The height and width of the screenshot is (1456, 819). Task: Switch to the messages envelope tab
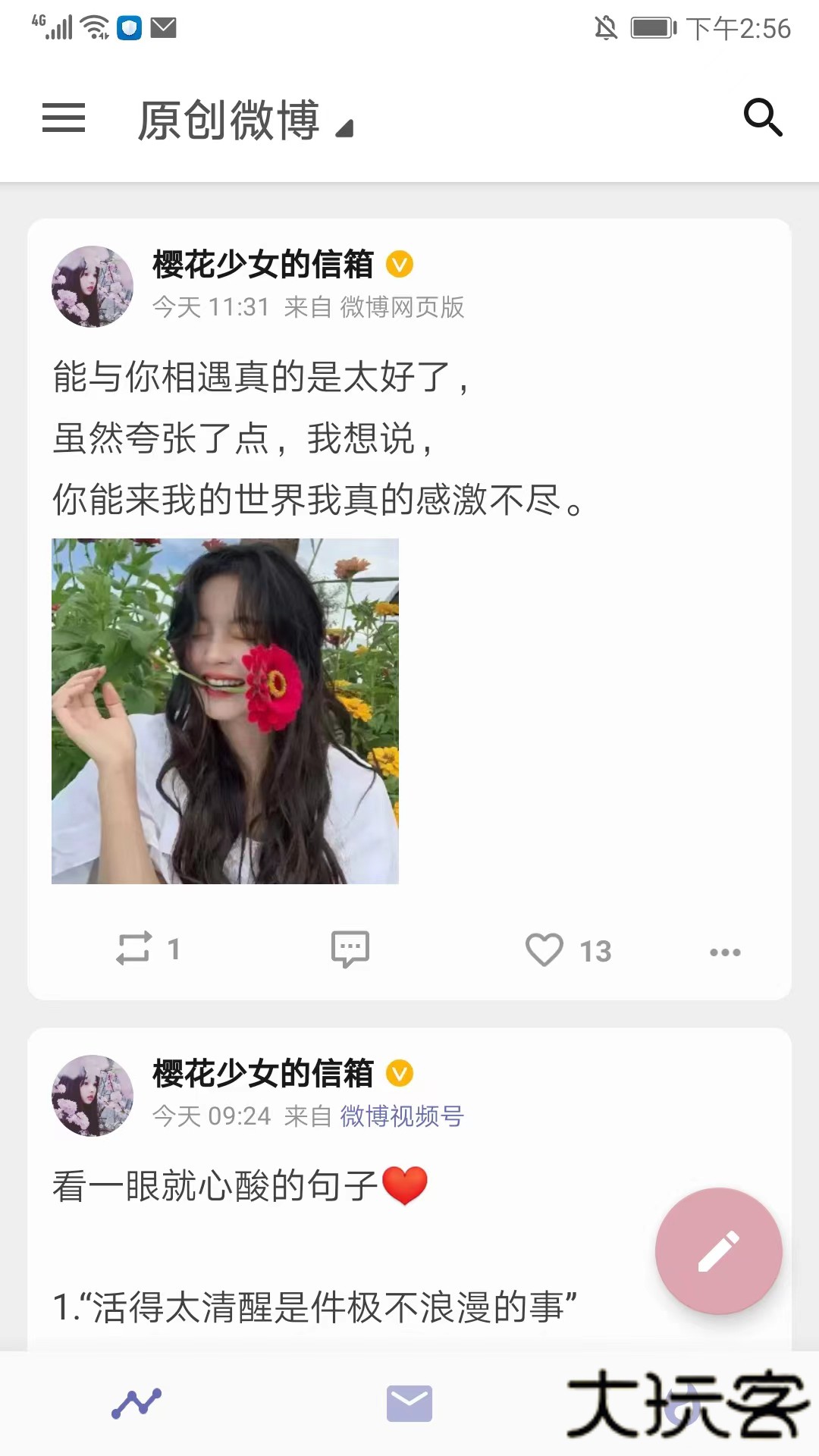[x=409, y=1404]
